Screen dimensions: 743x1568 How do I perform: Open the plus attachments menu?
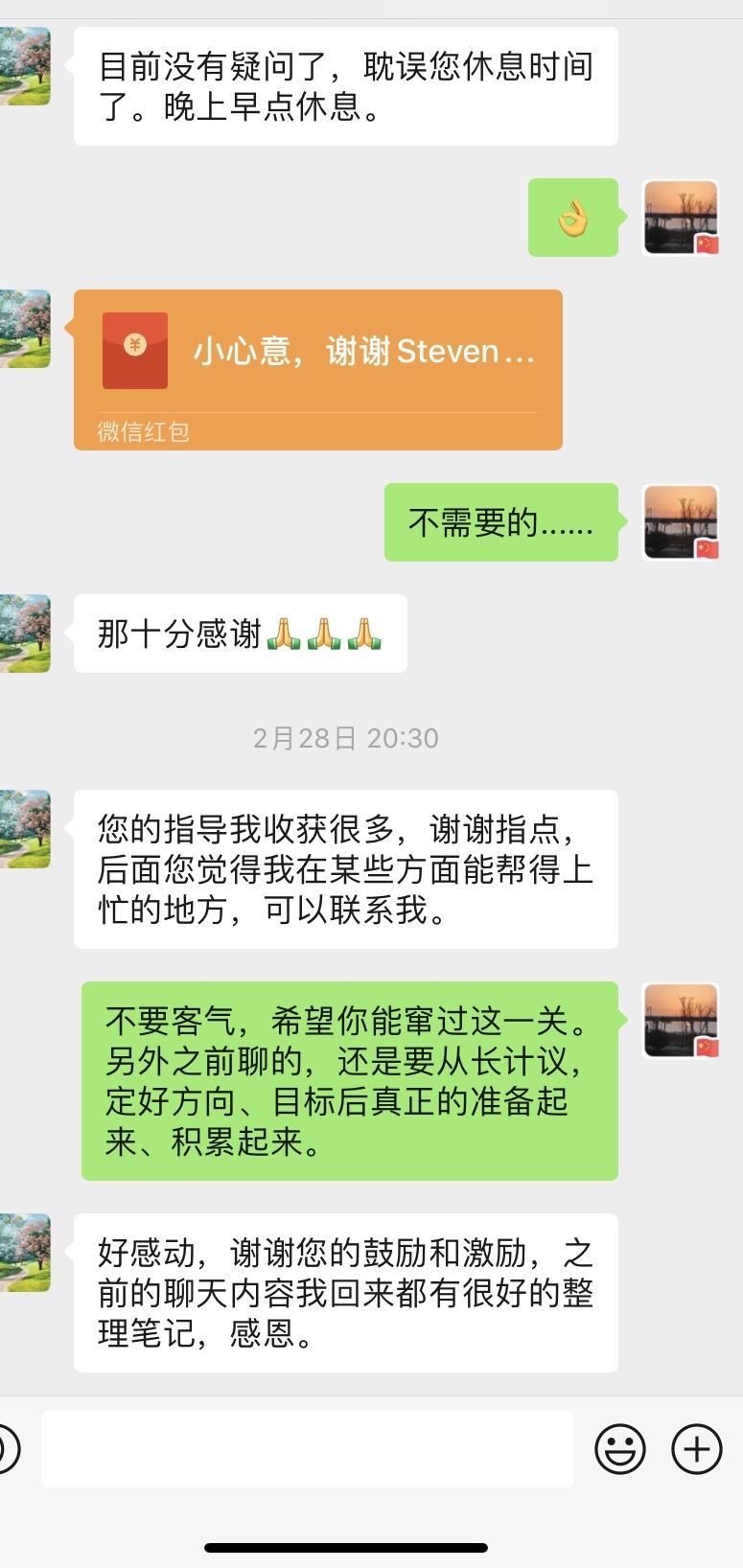tap(697, 1448)
